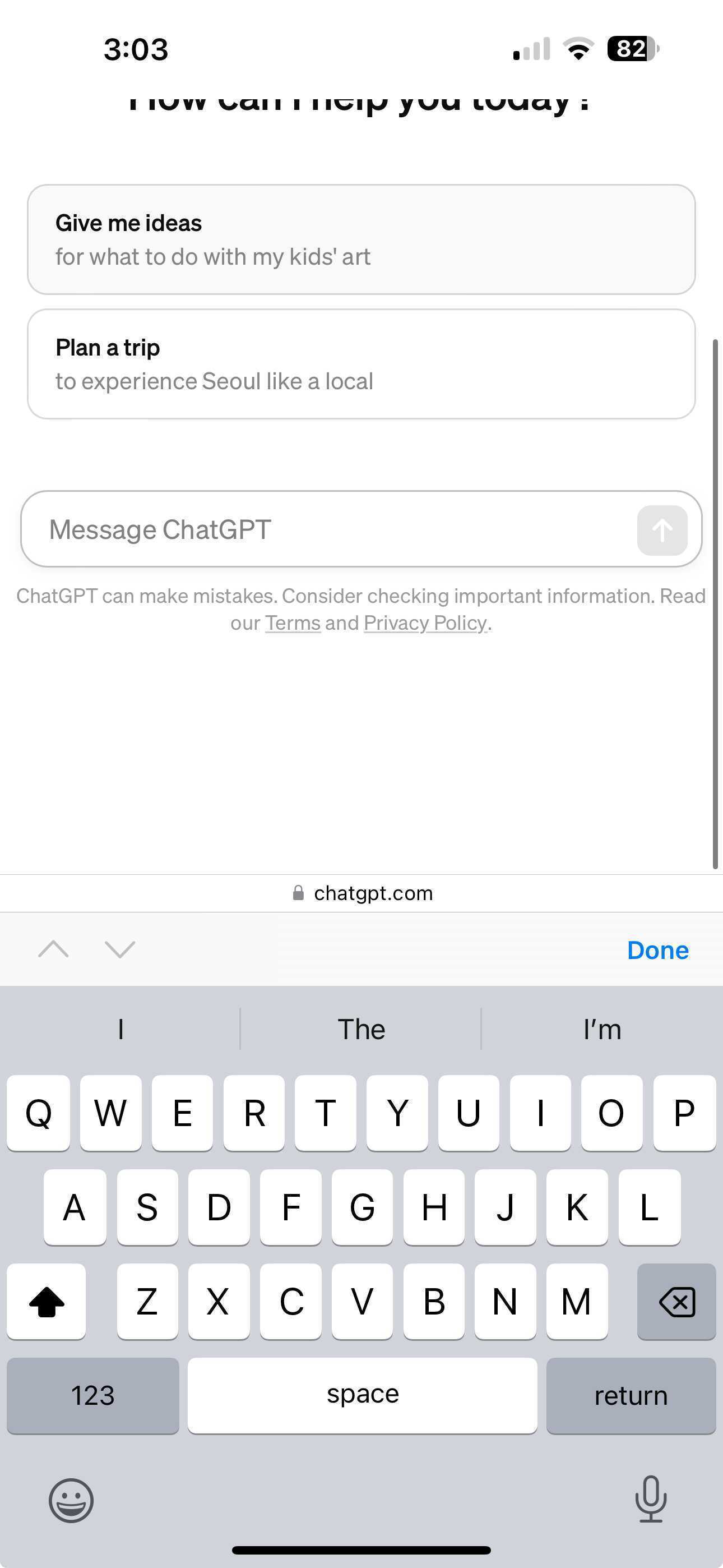Jump to the next field with down chevron
Screen dimensions: 723x1568
[x=120, y=949]
